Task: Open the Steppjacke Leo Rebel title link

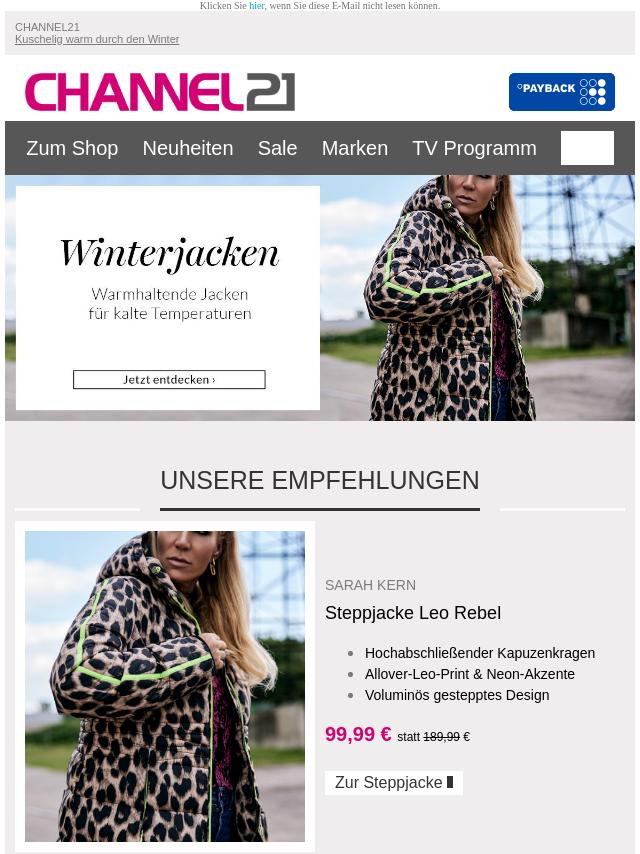Action: point(412,613)
